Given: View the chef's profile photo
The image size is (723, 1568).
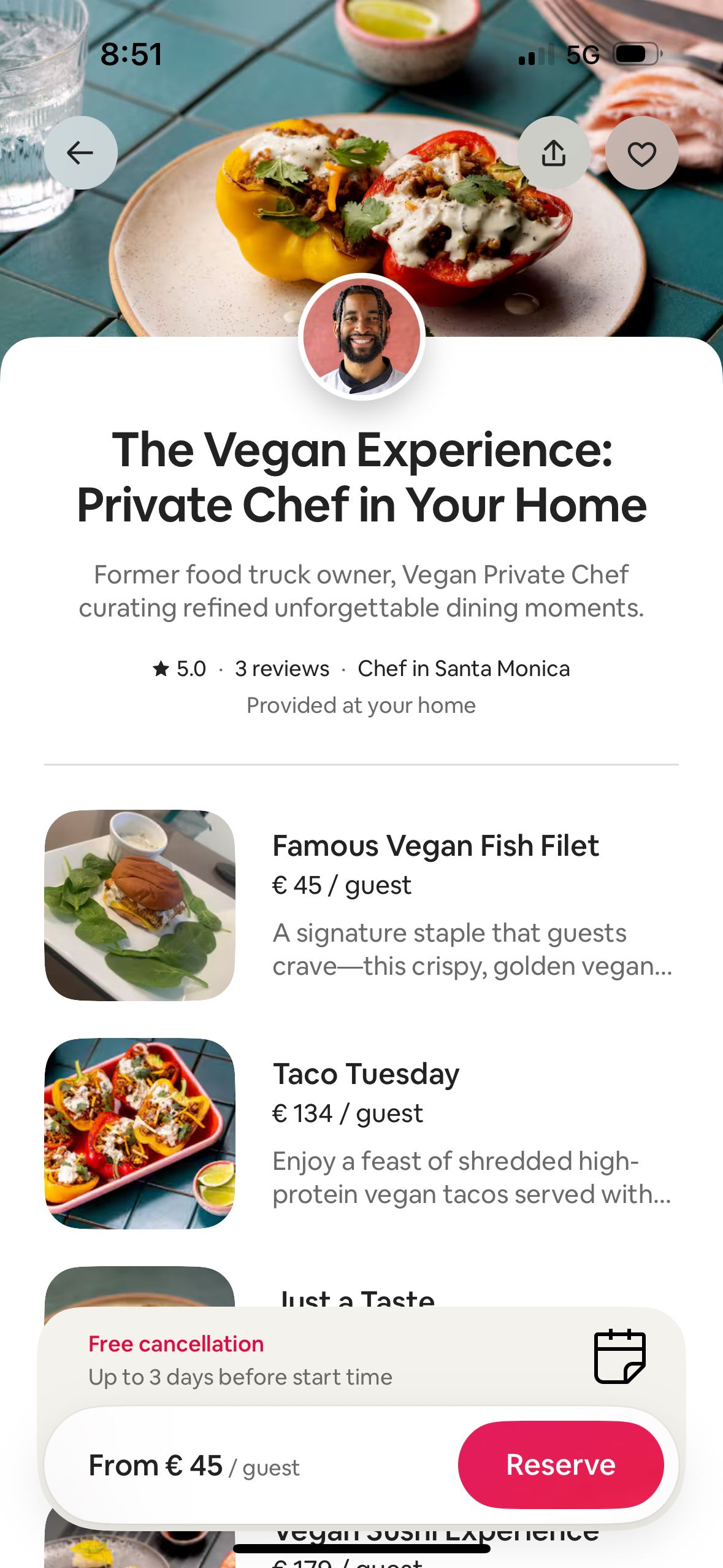Looking at the screenshot, I should (361, 337).
